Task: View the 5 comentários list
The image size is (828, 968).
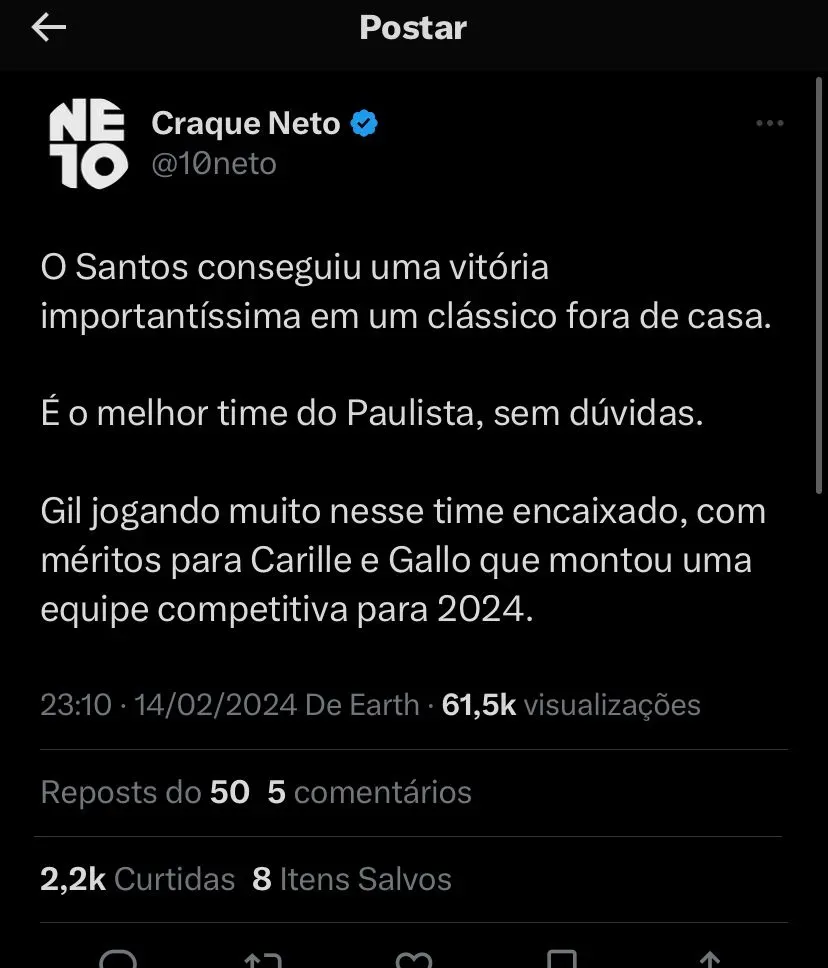Action: [x=369, y=793]
